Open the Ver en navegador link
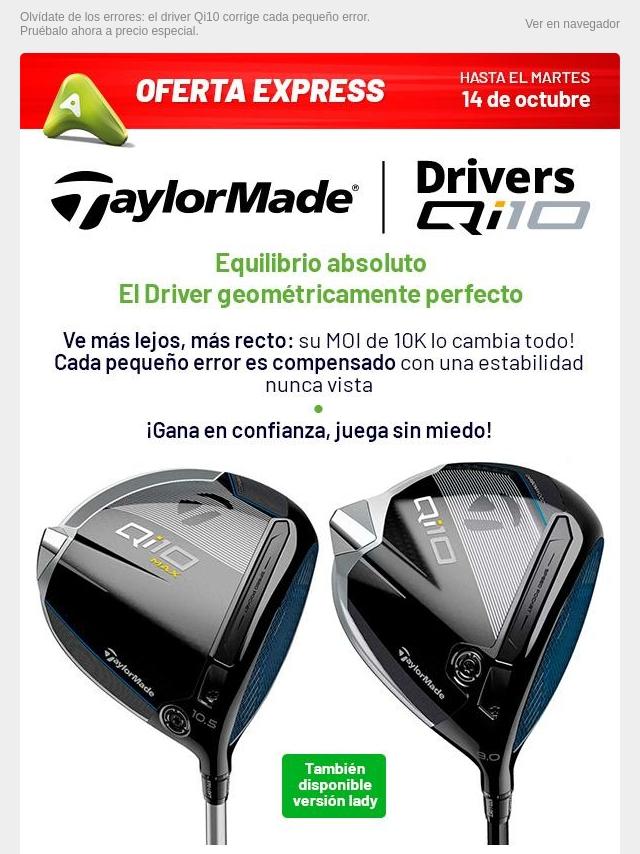The width and height of the screenshot is (640, 854). tap(572, 24)
